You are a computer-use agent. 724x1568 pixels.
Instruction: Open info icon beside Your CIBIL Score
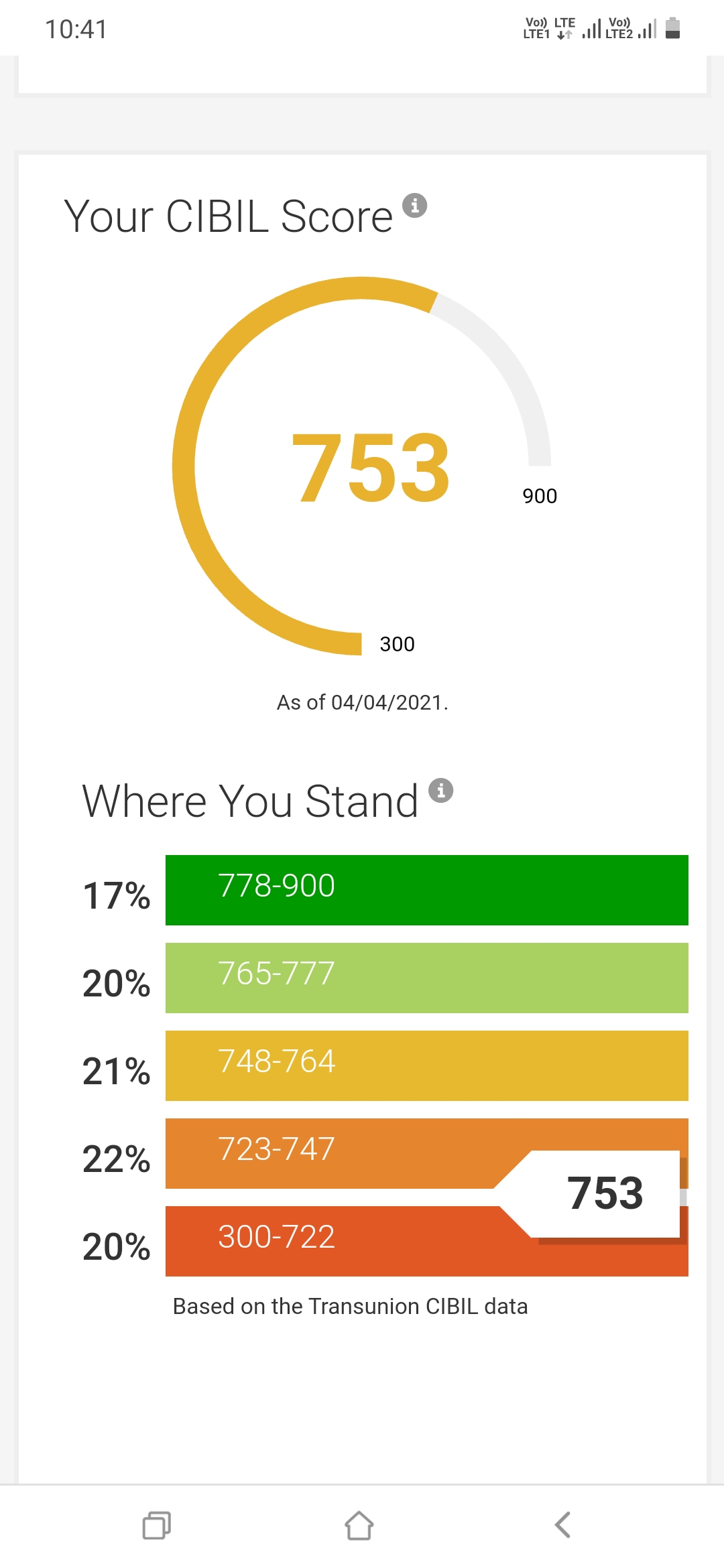(x=415, y=205)
